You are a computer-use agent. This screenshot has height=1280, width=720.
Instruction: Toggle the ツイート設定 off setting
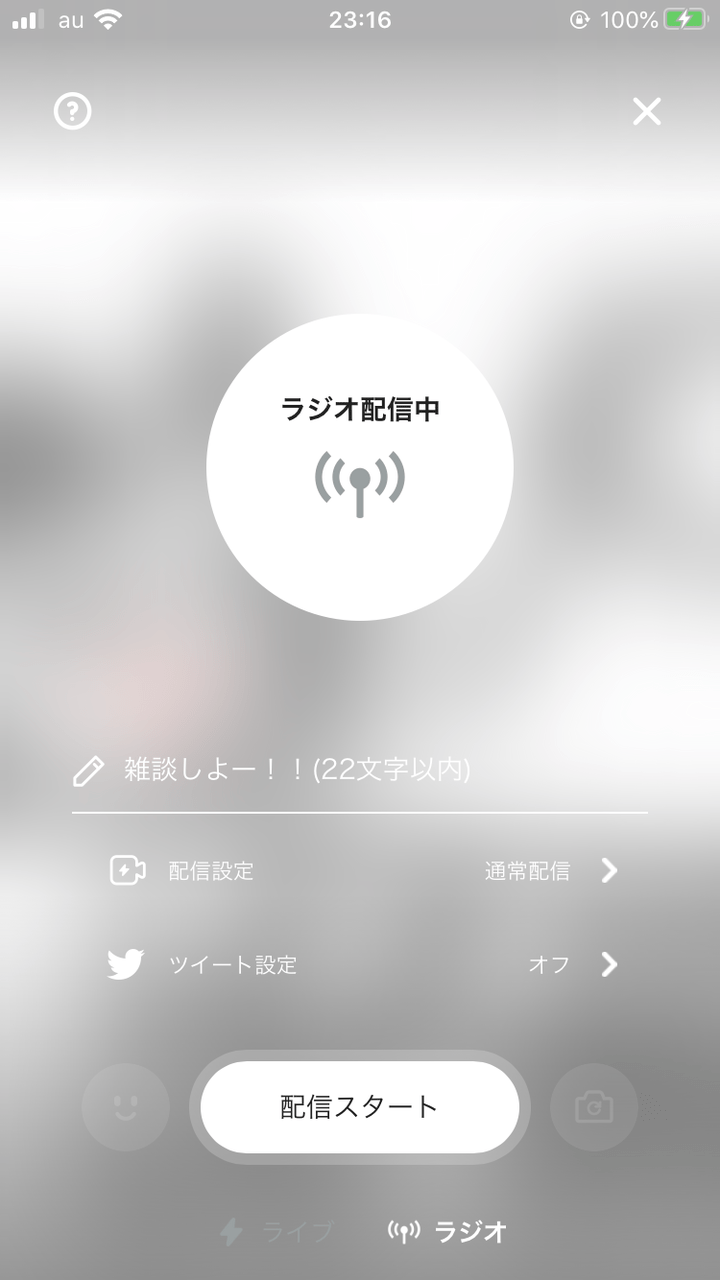click(x=548, y=964)
